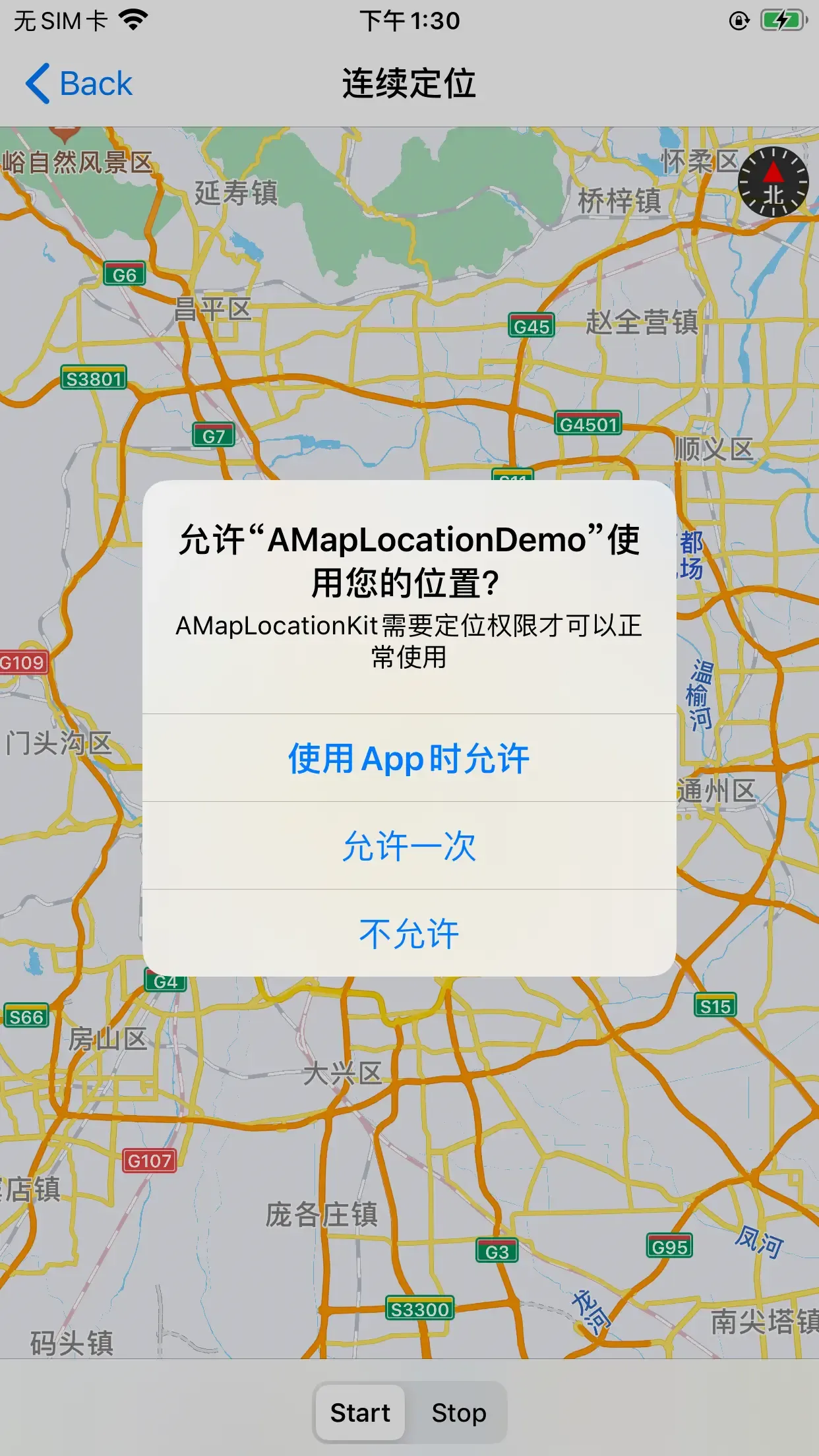Select the G6 highway shield label
Screen dimensions: 819x1456
point(126,274)
